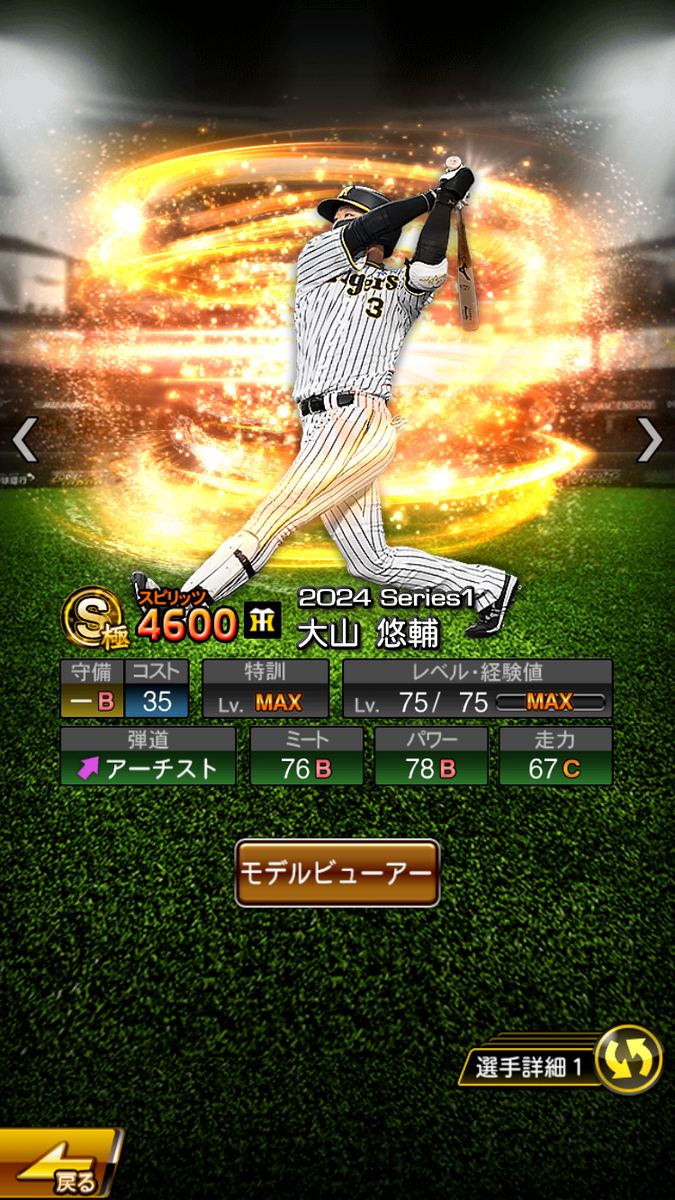Show the previous player with left arrow
This screenshot has width=675, height=1200.
click(24, 439)
